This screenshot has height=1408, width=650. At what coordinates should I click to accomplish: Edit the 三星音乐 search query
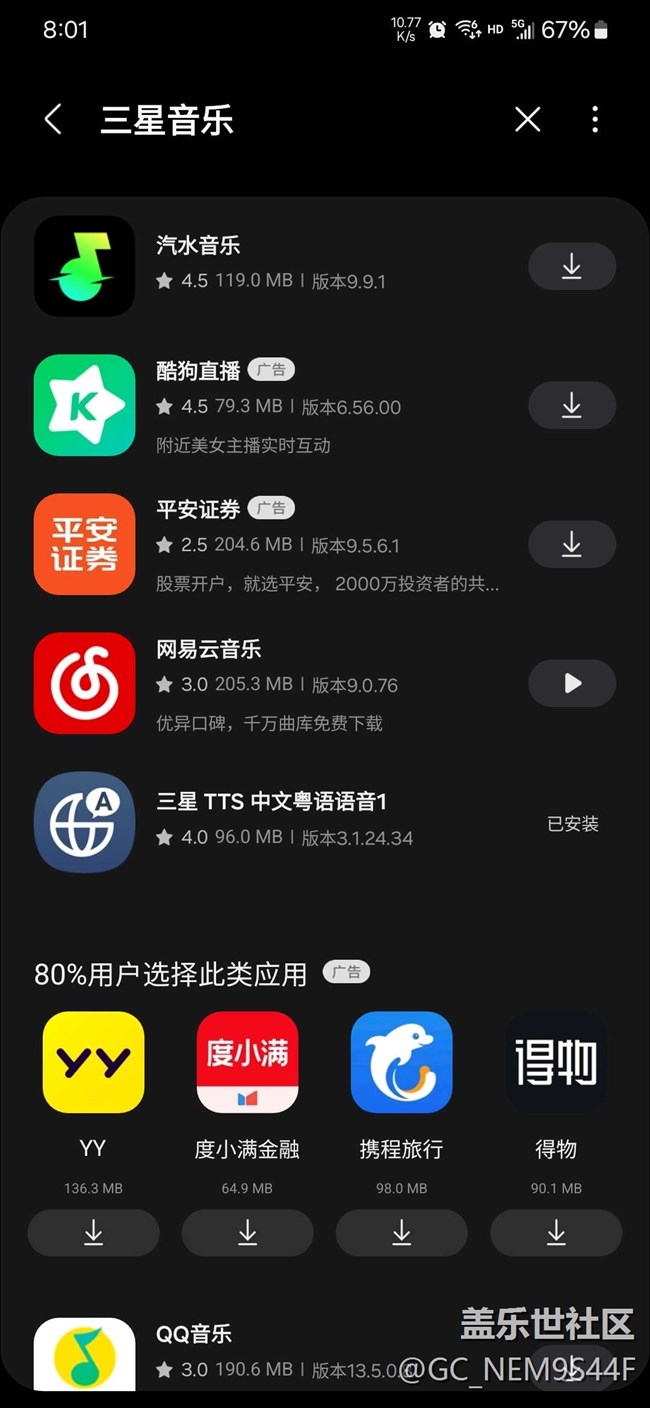[x=167, y=120]
